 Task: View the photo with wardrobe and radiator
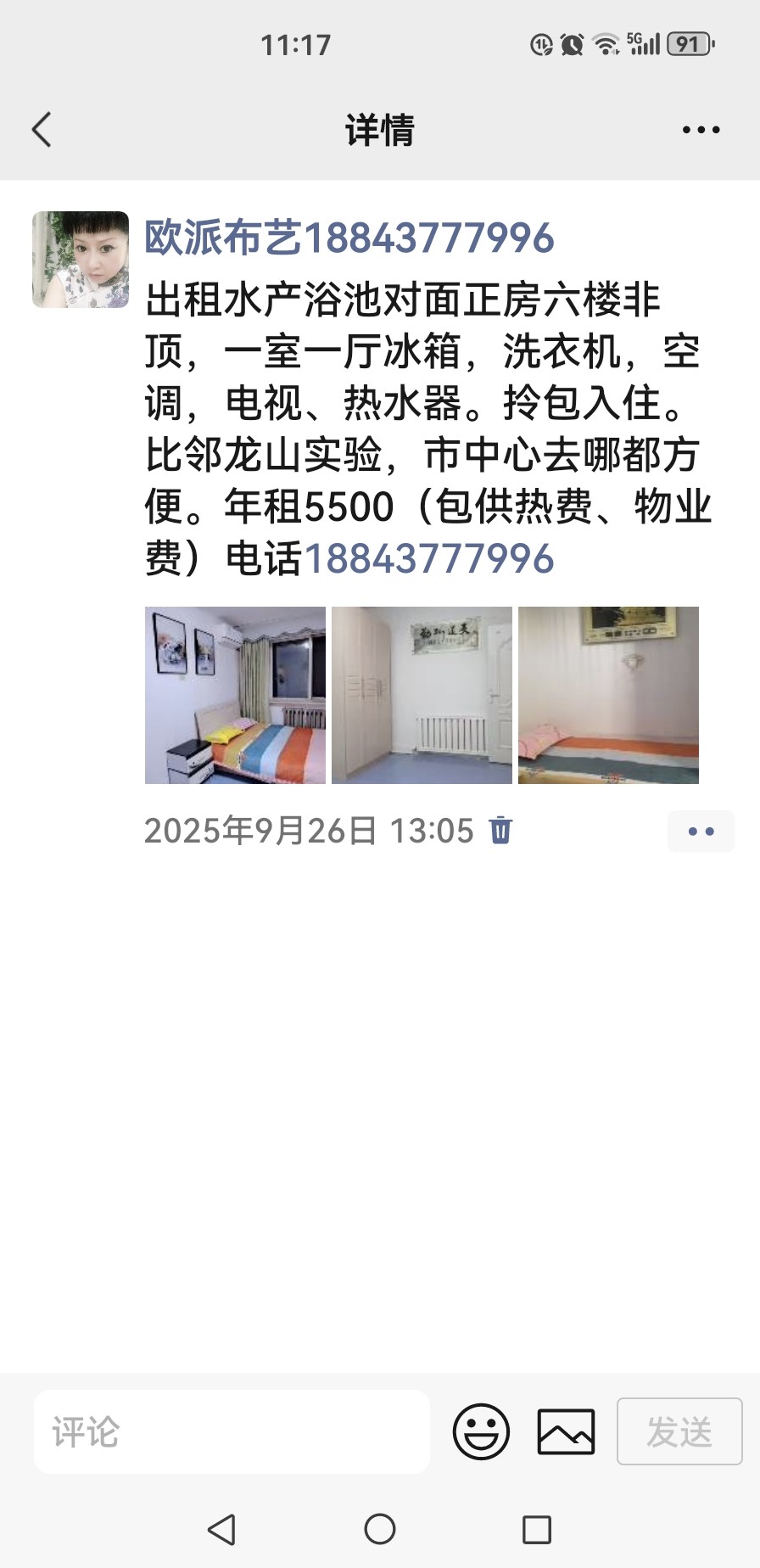[x=422, y=695]
